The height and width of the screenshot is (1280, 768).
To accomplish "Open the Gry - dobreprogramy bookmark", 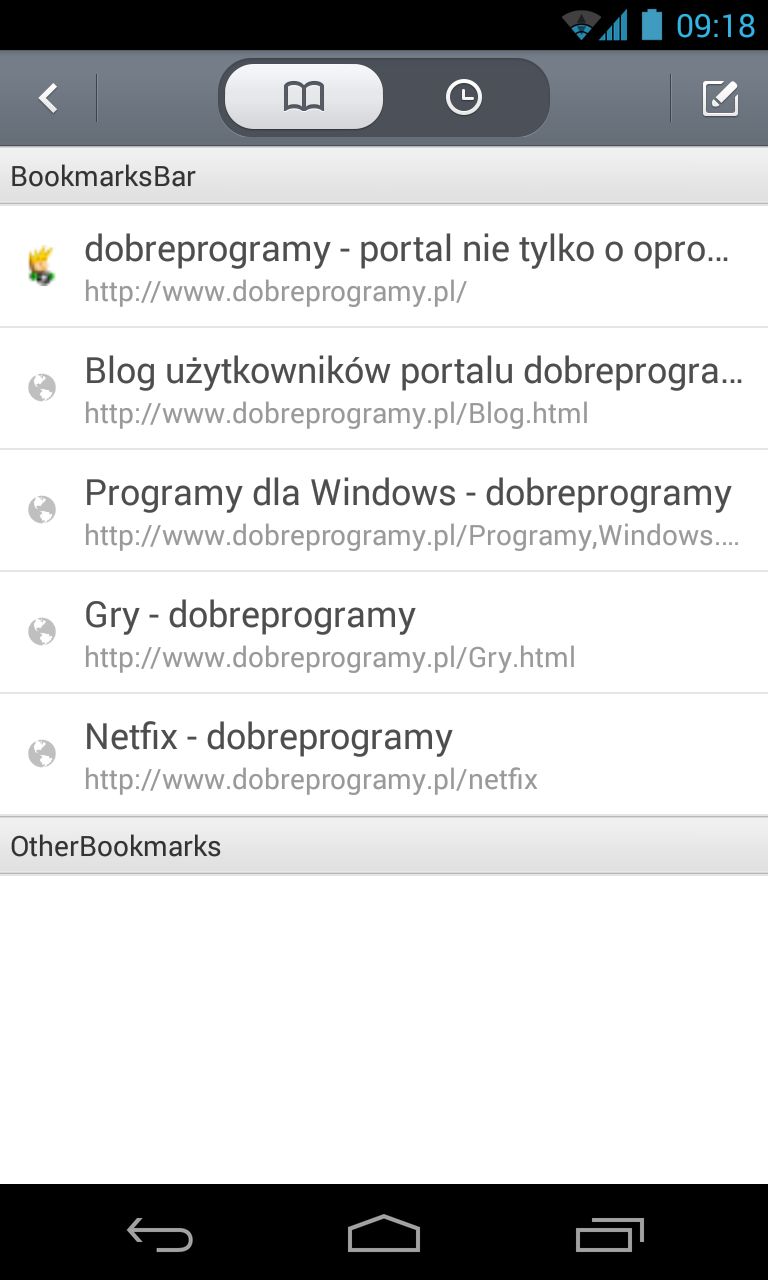I will pos(384,632).
